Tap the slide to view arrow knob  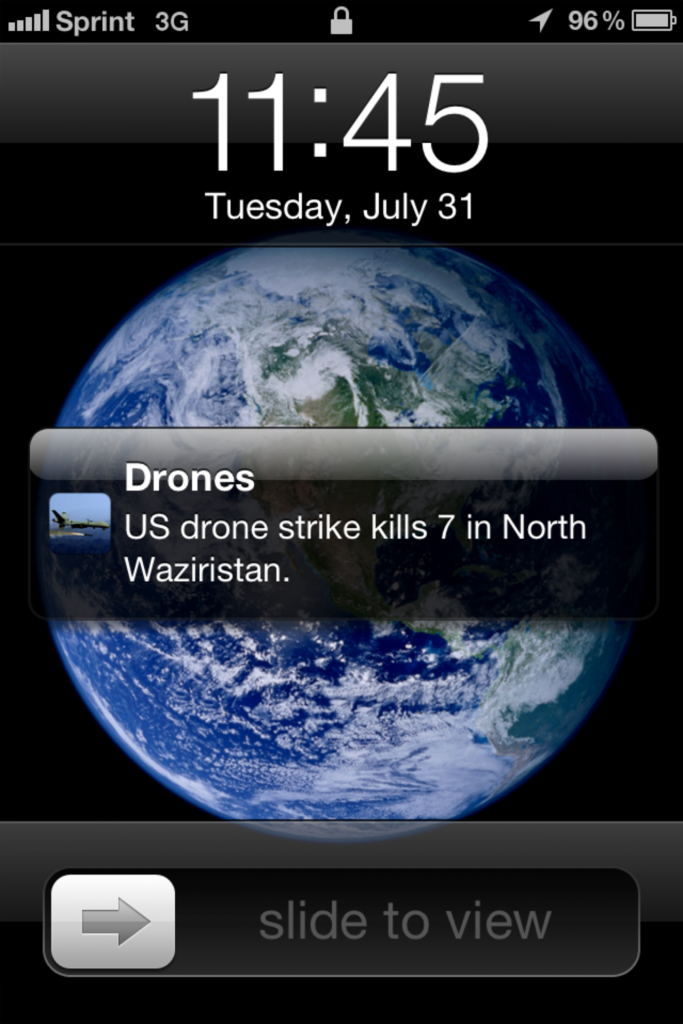pyautogui.click(x=113, y=921)
